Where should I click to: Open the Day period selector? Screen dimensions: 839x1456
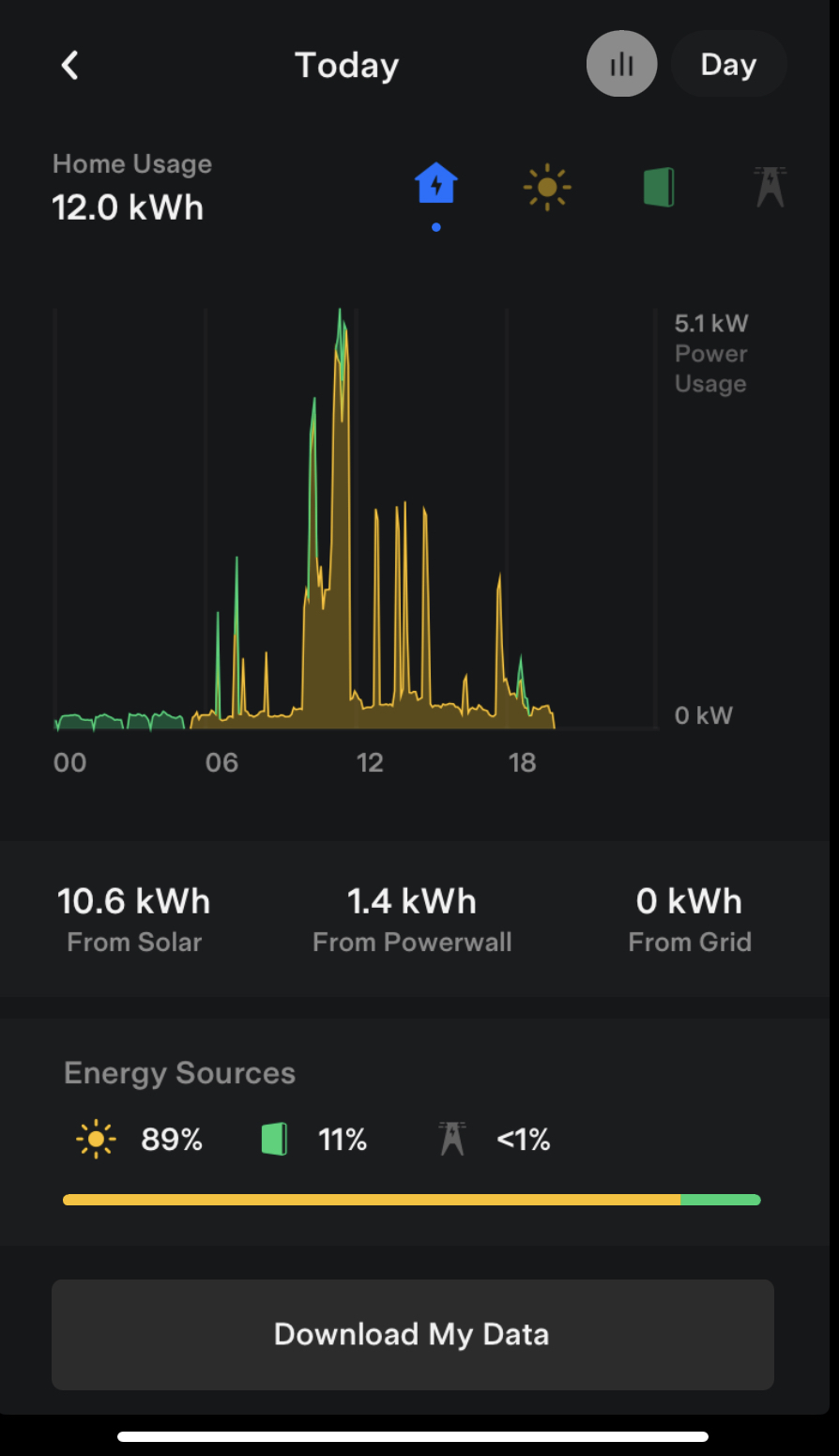click(x=728, y=64)
